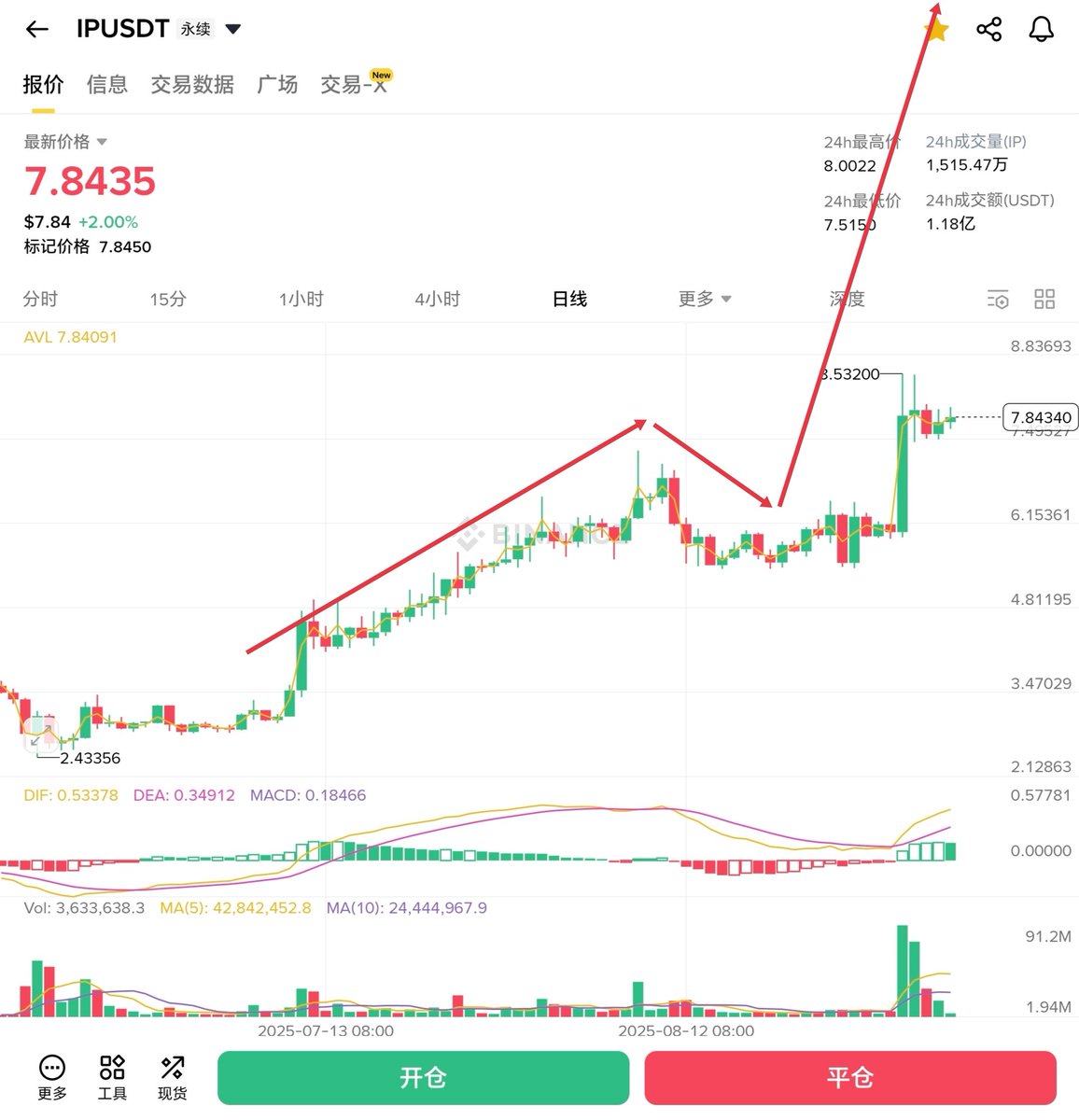This screenshot has height=1120, width=1079.
Task: Select the 1小时 chart interval
Action: (x=301, y=299)
